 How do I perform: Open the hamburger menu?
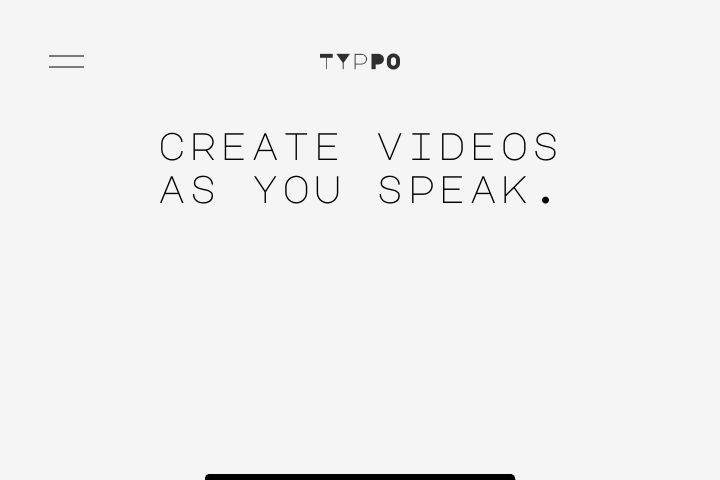tap(67, 62)
